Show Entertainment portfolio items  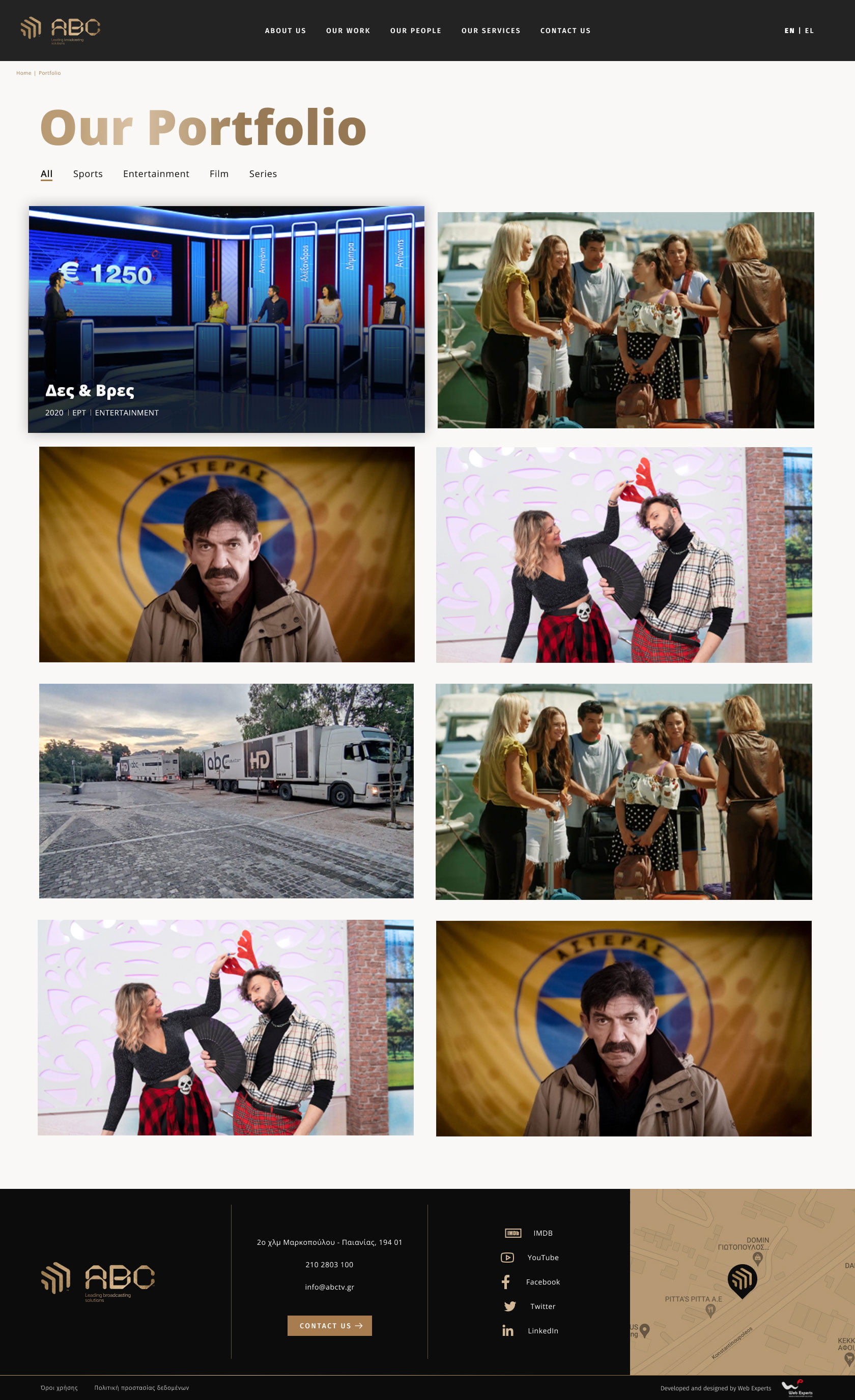coord(156,174)
